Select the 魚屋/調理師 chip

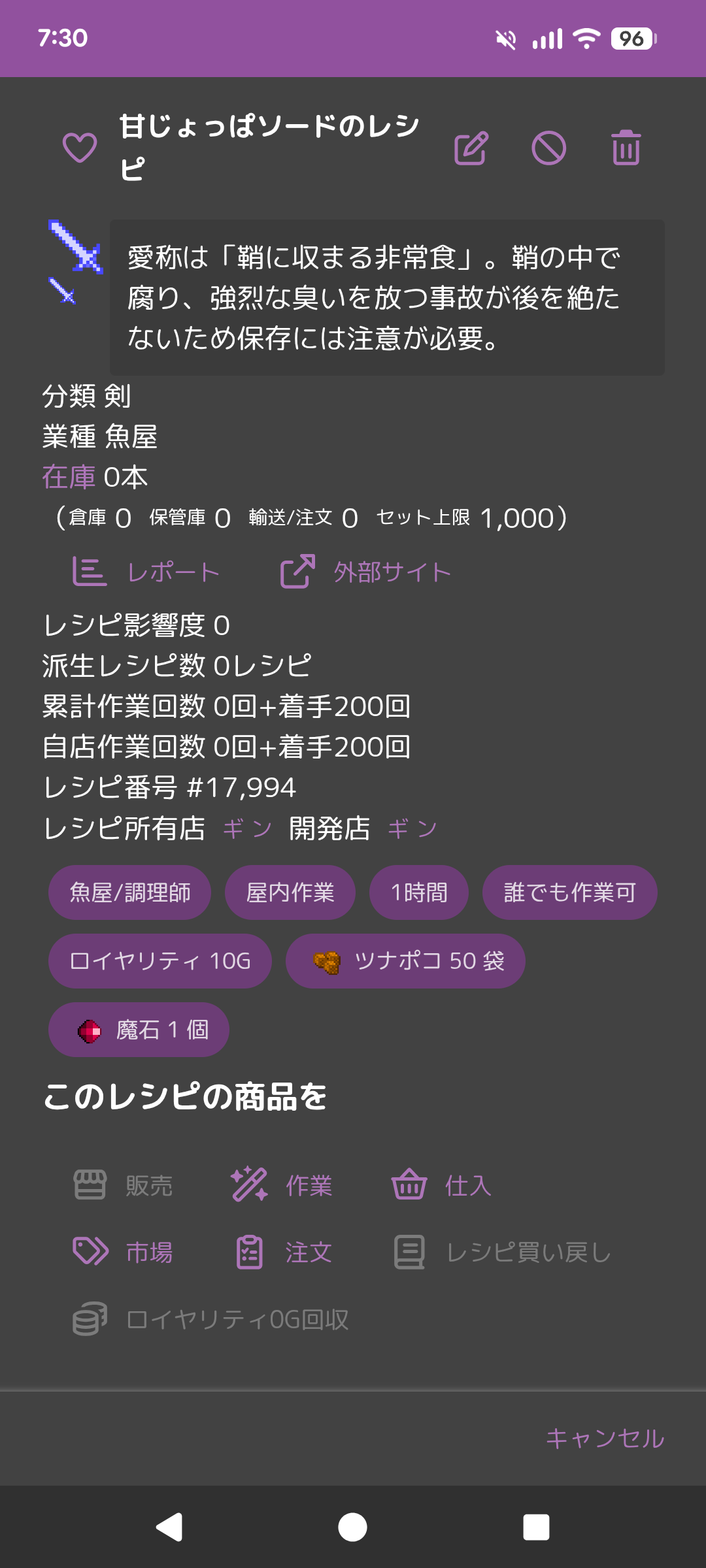point(129,892)
